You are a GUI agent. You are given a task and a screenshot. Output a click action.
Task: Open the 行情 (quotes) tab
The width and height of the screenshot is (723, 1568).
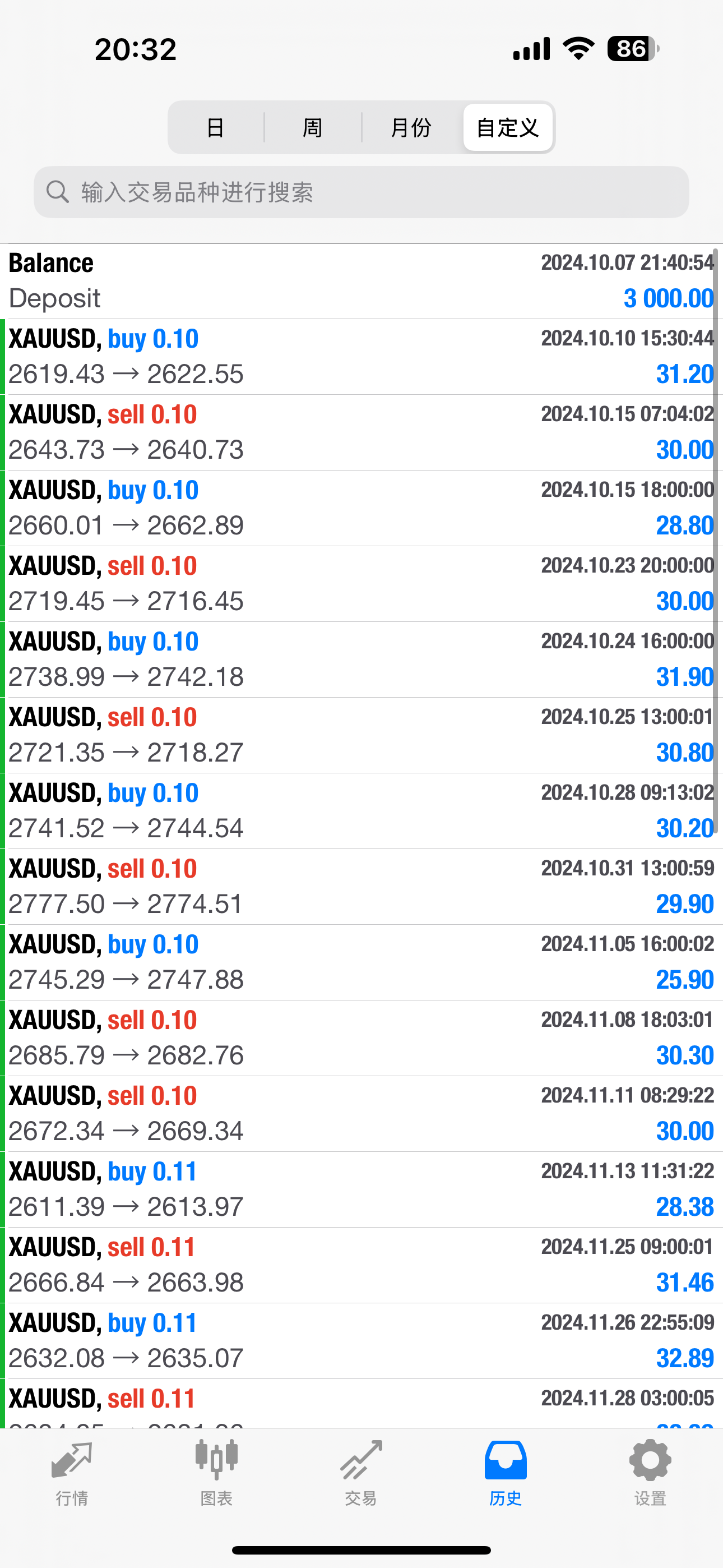tap(72, 1472)
